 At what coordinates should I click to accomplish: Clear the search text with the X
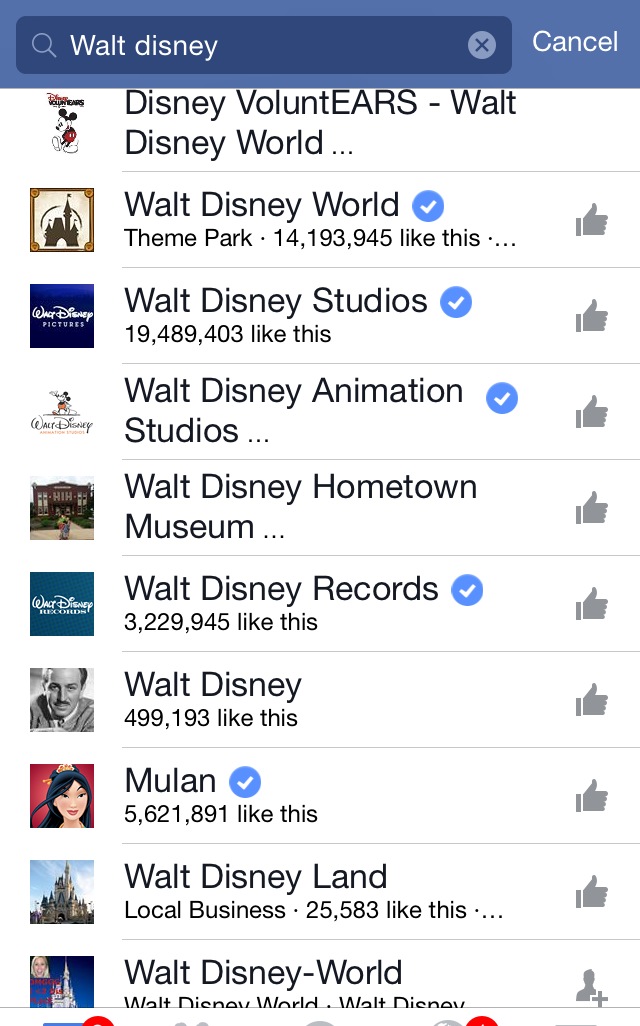(482, 45)
